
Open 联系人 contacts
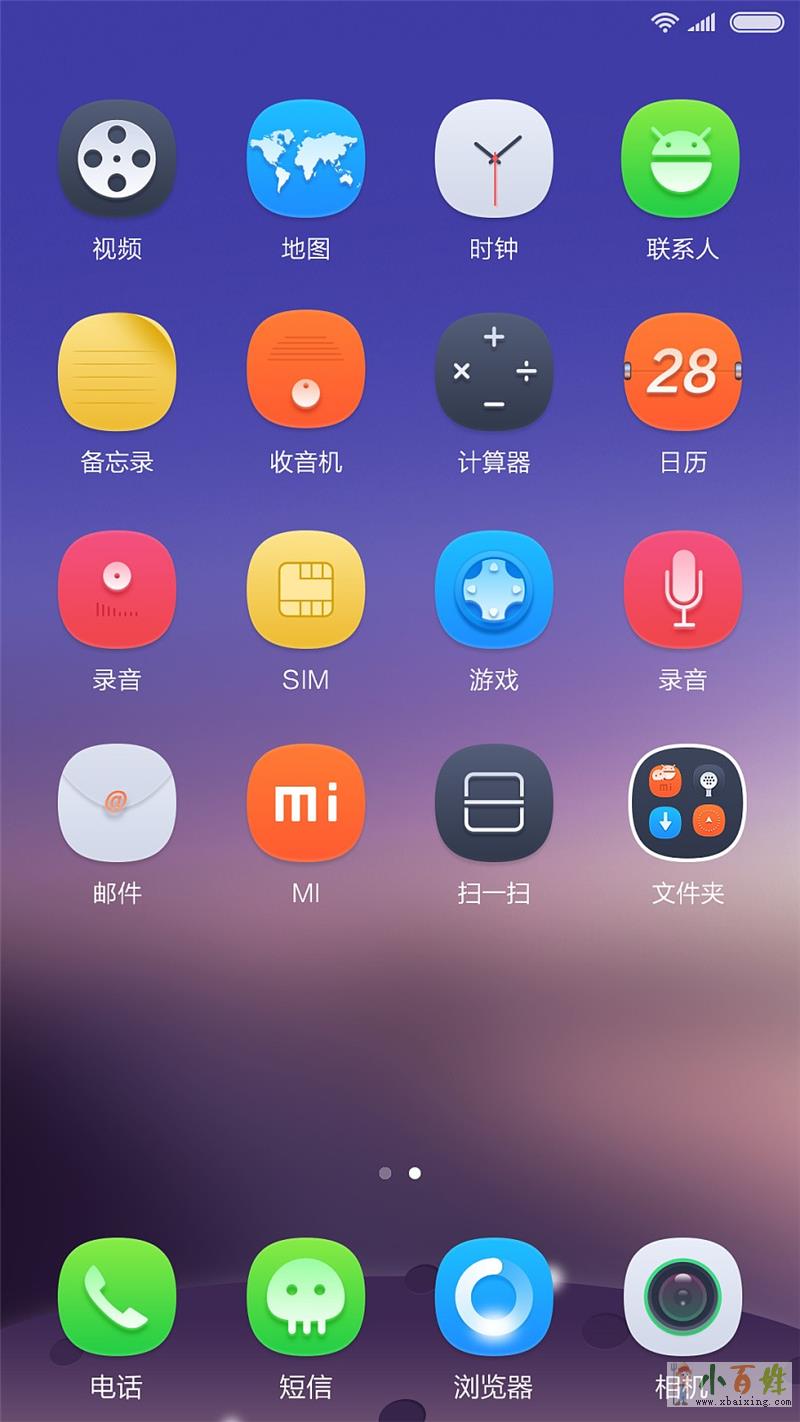pos(682,158)
